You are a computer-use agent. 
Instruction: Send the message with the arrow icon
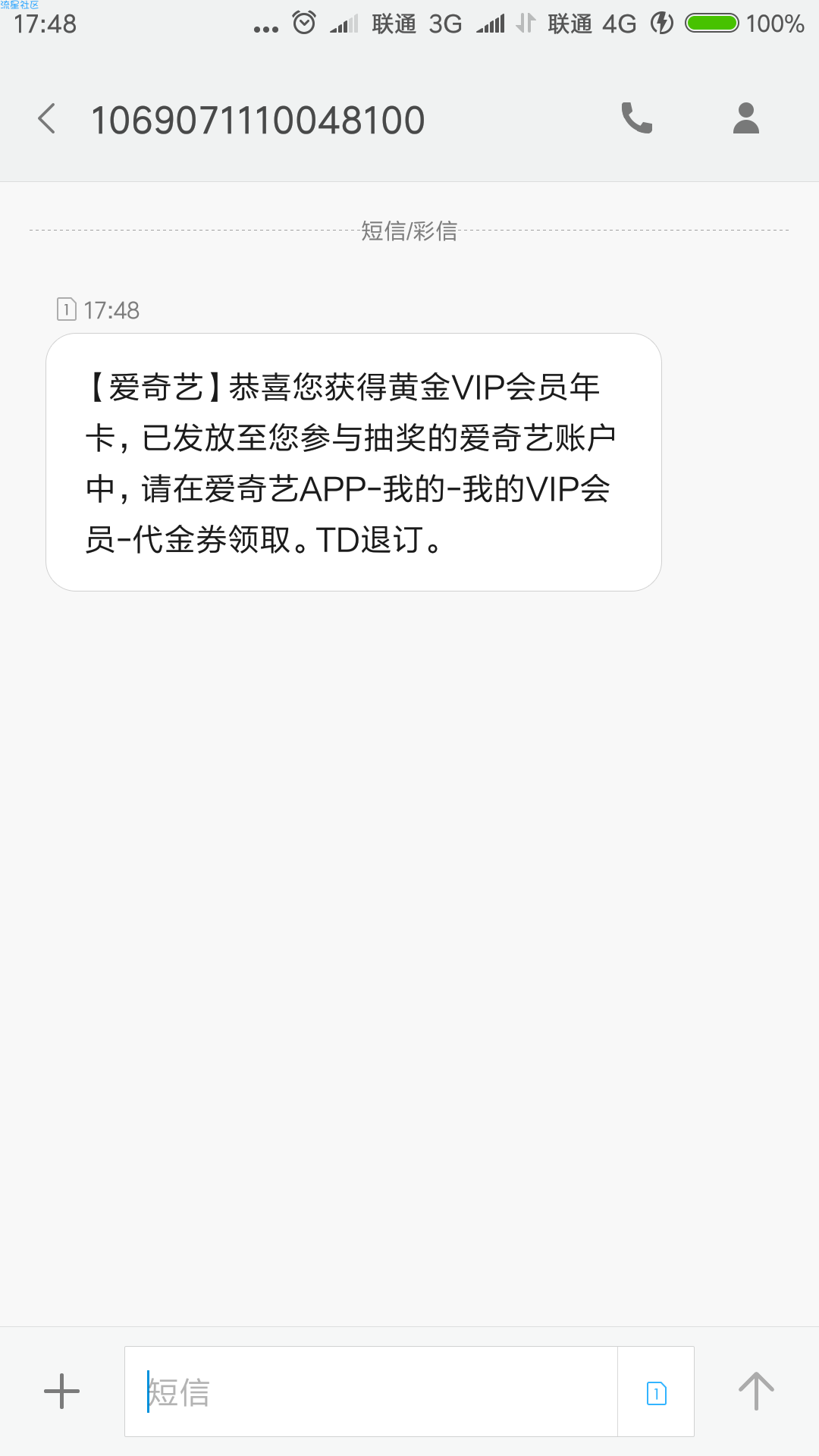click(756, 1392)
